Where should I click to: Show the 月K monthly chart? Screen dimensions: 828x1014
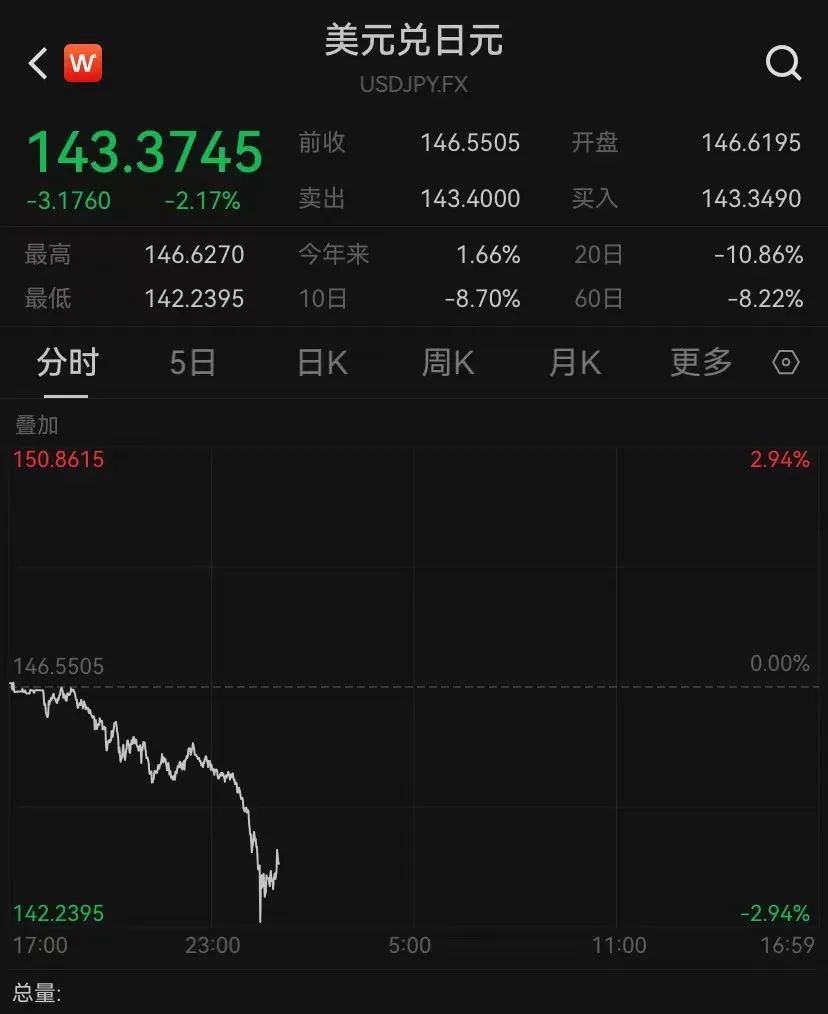(574, 362)
